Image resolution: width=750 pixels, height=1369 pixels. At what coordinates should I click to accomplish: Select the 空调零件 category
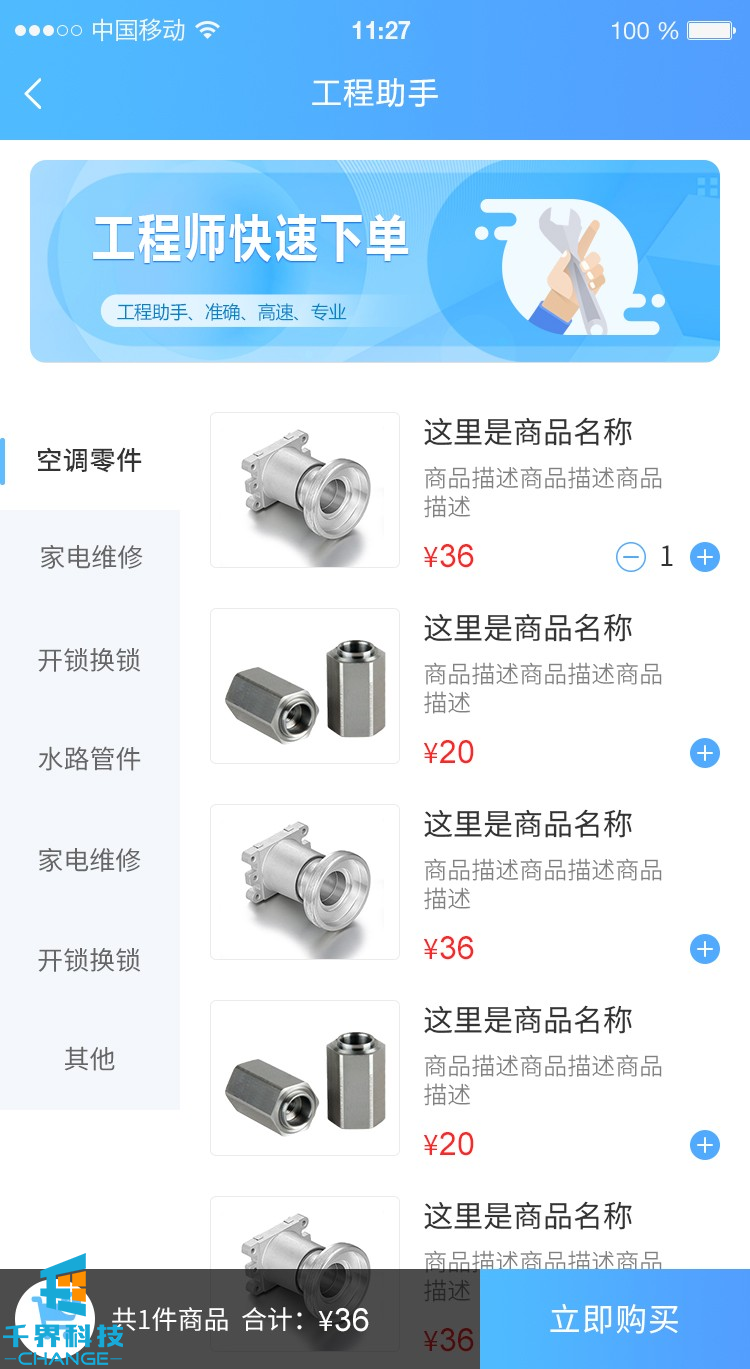(89, 461)
